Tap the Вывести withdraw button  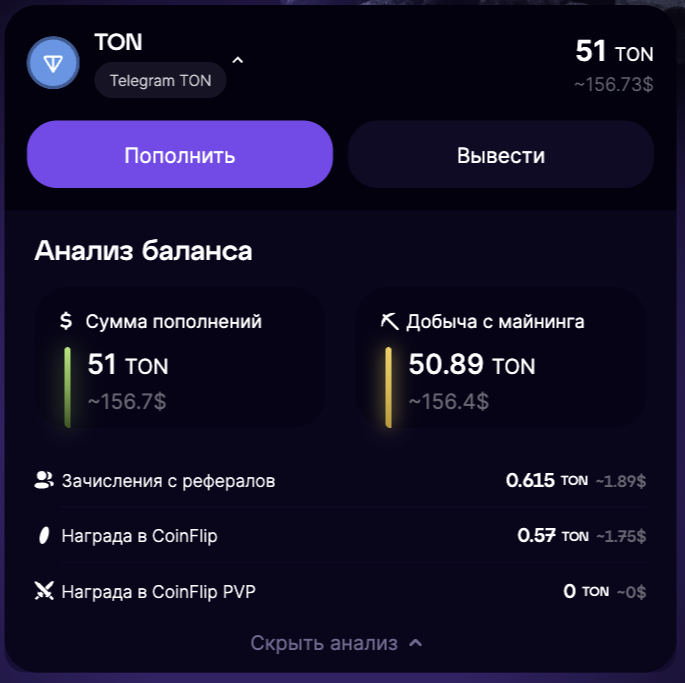[500, 155]
